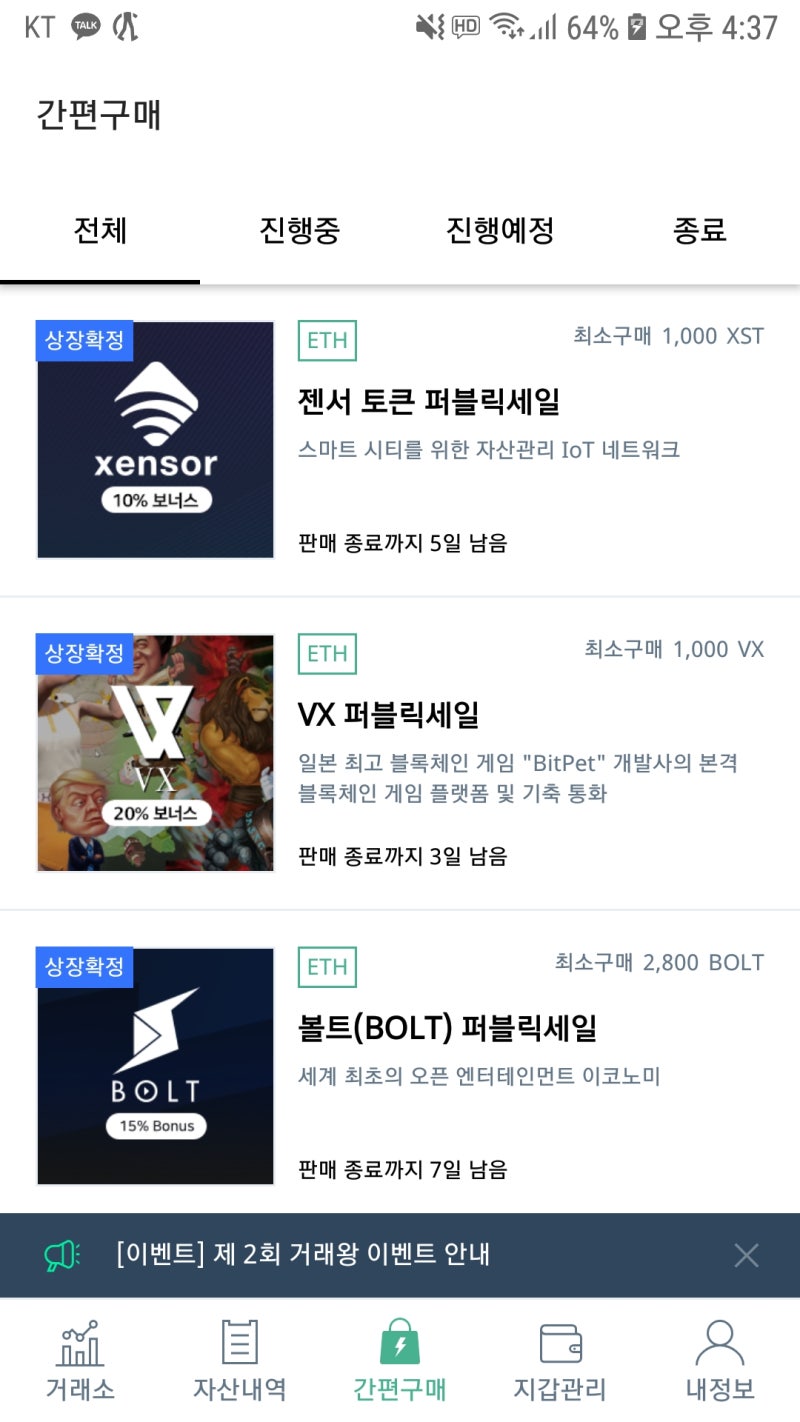Select the green 간편구매 shopping bag icon
Viewport: 800px width, 1422px height.
pos(399,1350)
